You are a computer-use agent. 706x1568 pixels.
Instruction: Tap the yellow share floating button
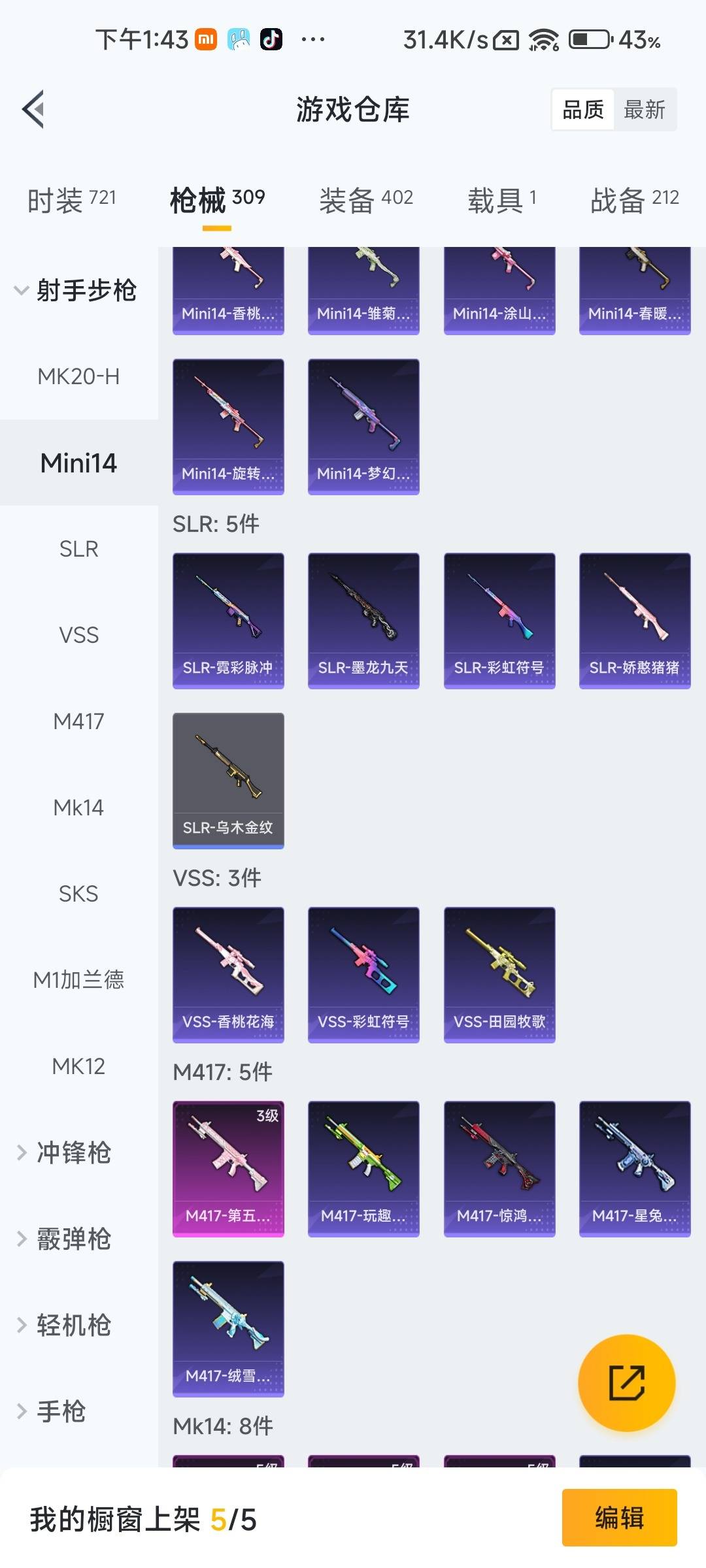click(626, 1382)
